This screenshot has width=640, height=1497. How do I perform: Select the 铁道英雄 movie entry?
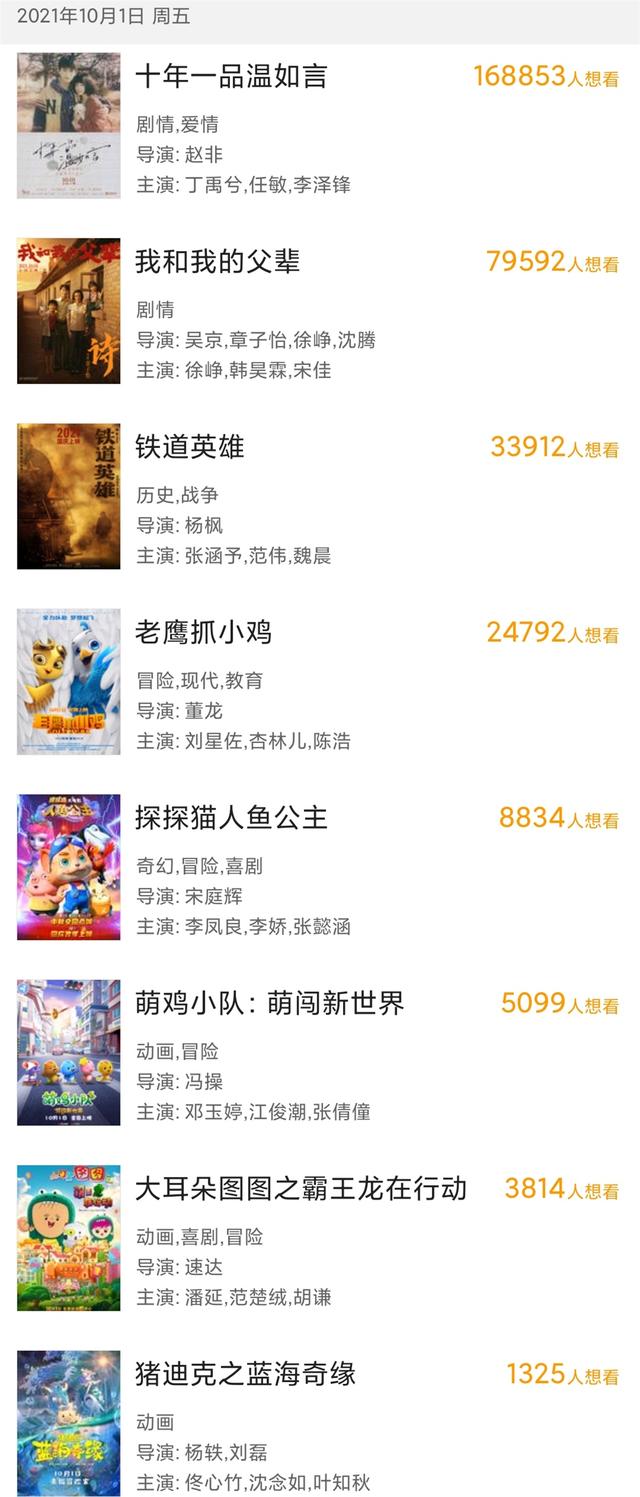[x=190, y=448]
